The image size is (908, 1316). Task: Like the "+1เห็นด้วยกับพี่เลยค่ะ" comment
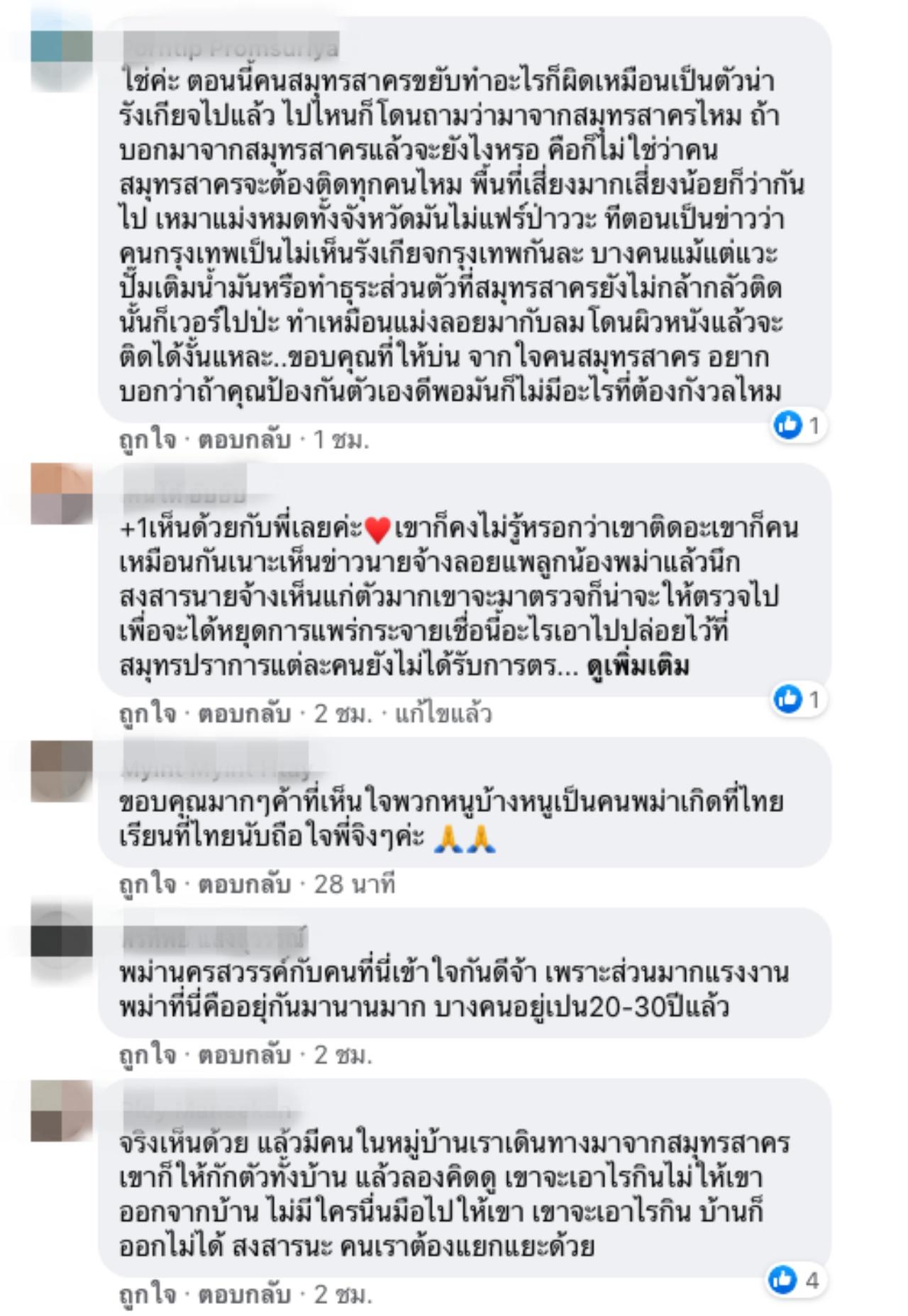(147, 713)
